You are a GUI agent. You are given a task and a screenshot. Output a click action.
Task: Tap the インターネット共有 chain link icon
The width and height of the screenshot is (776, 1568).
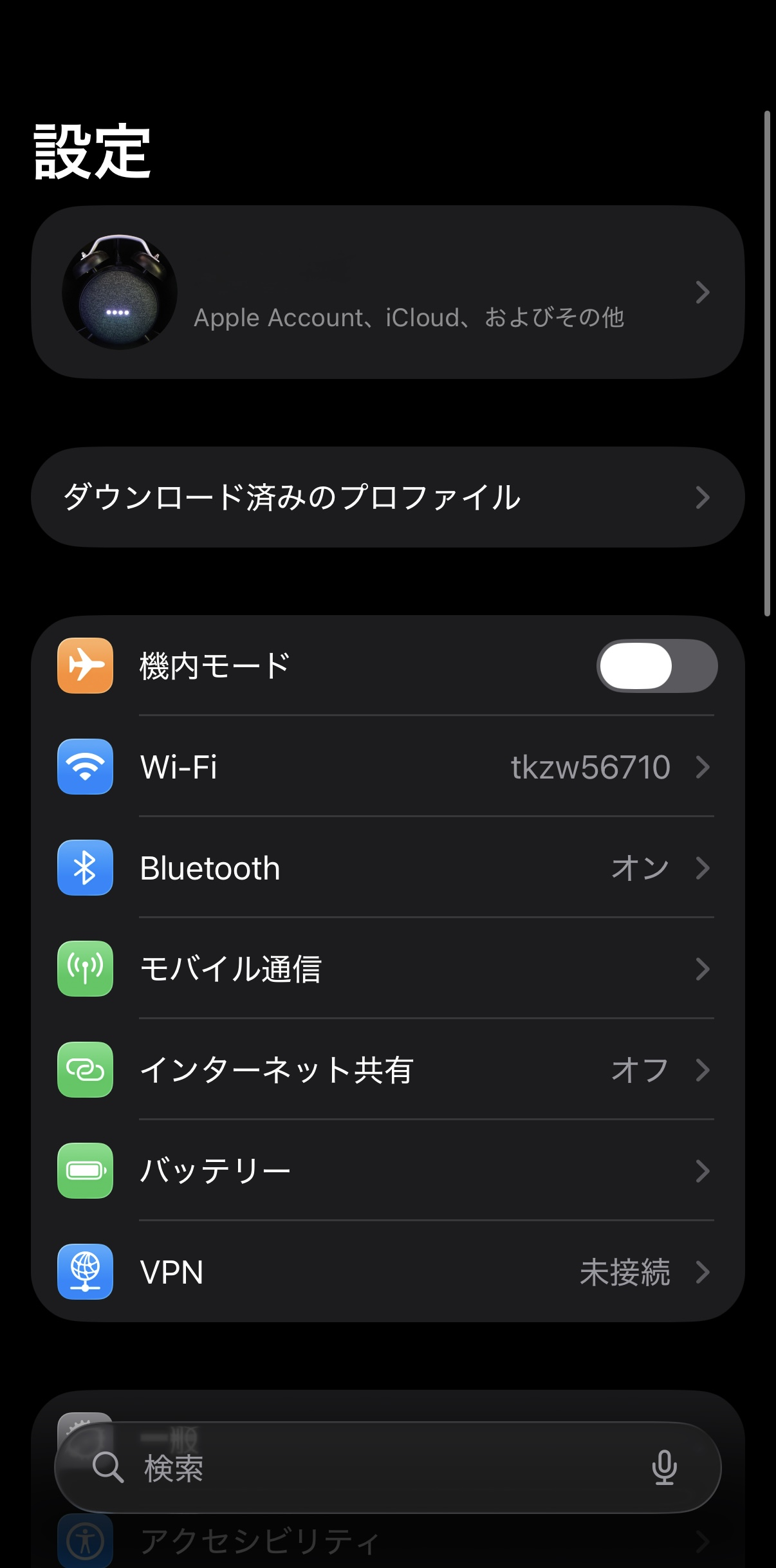[x=85, y=1070]
